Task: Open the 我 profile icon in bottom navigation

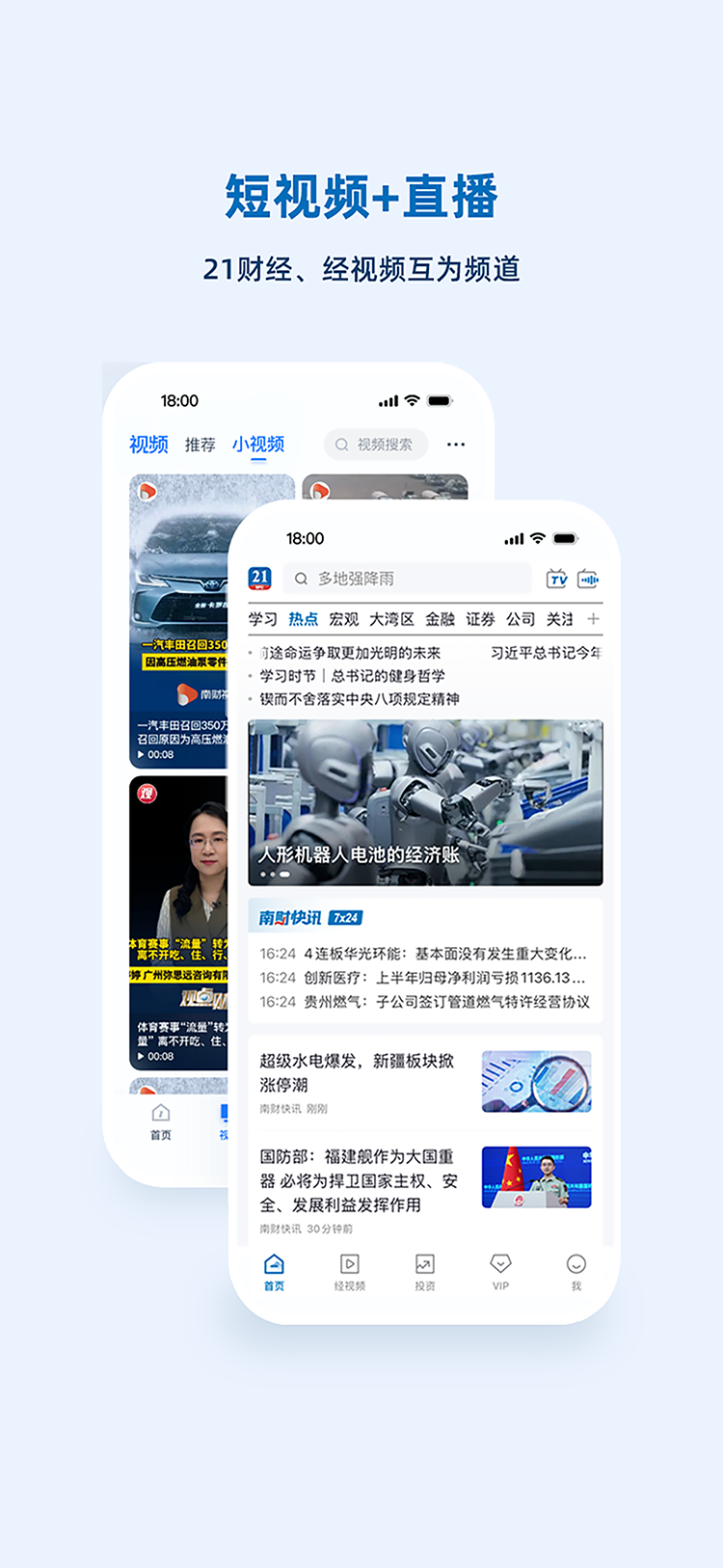Action: pos(575,1263)
